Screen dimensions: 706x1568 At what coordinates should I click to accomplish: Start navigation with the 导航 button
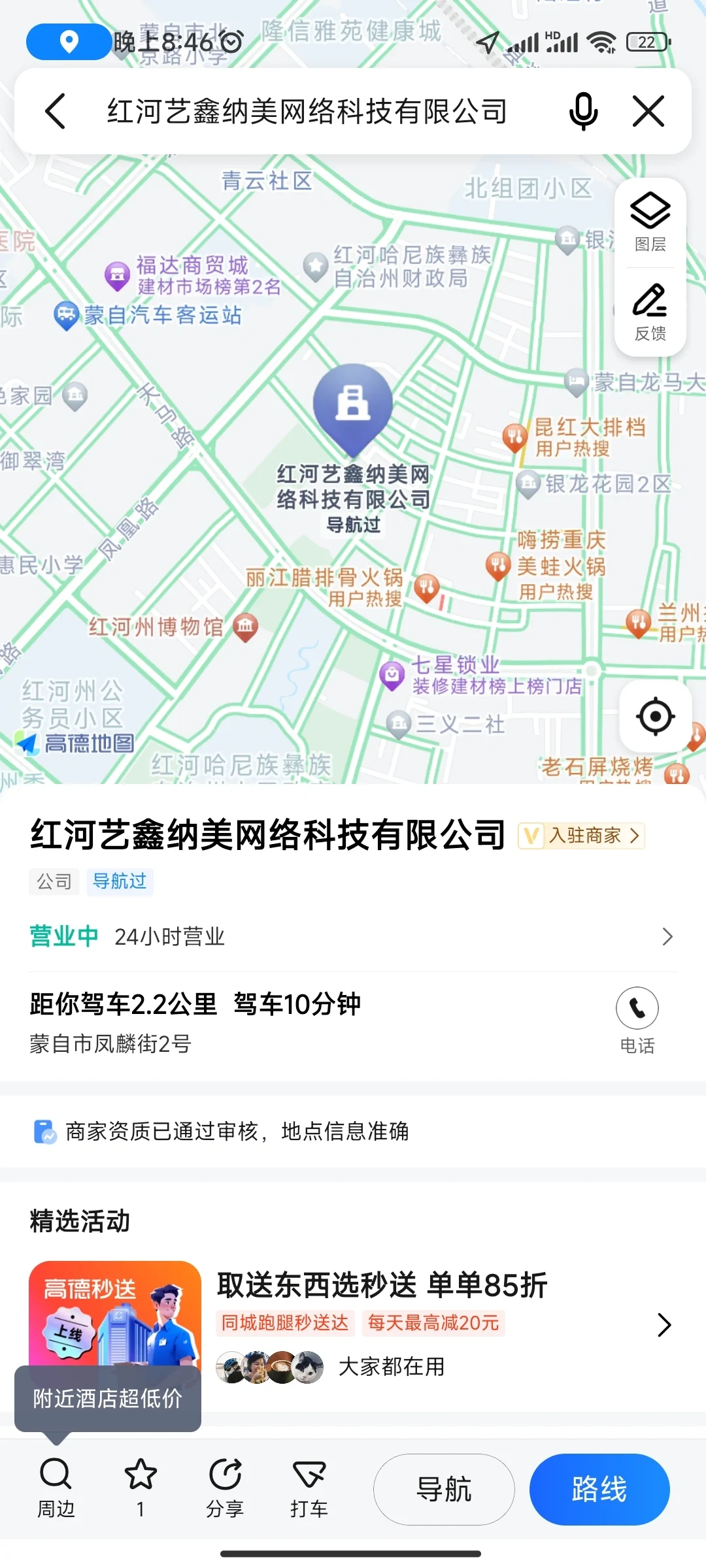tap(444, 1490)
